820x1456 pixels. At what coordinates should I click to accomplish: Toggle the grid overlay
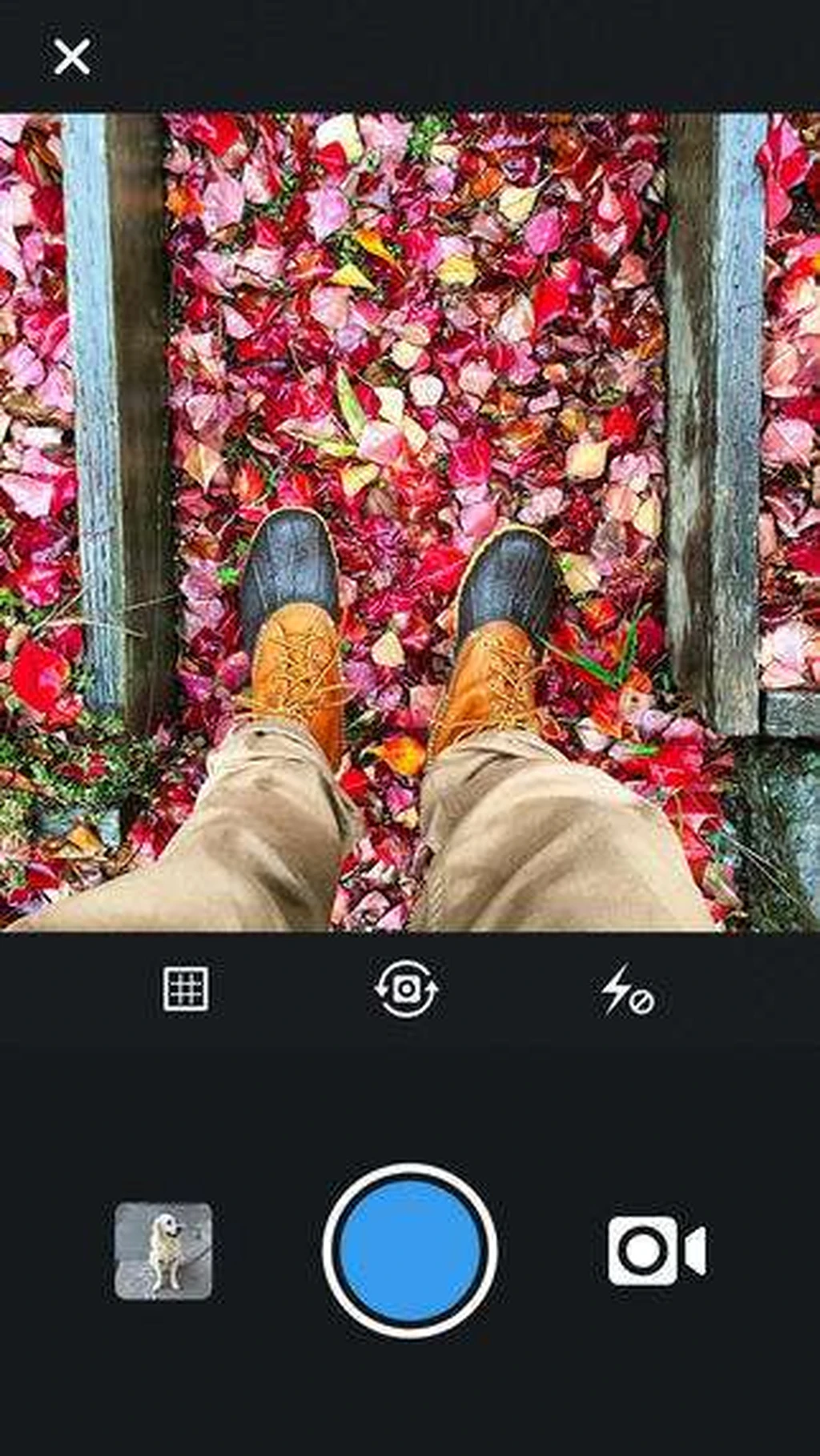[186, 989]
